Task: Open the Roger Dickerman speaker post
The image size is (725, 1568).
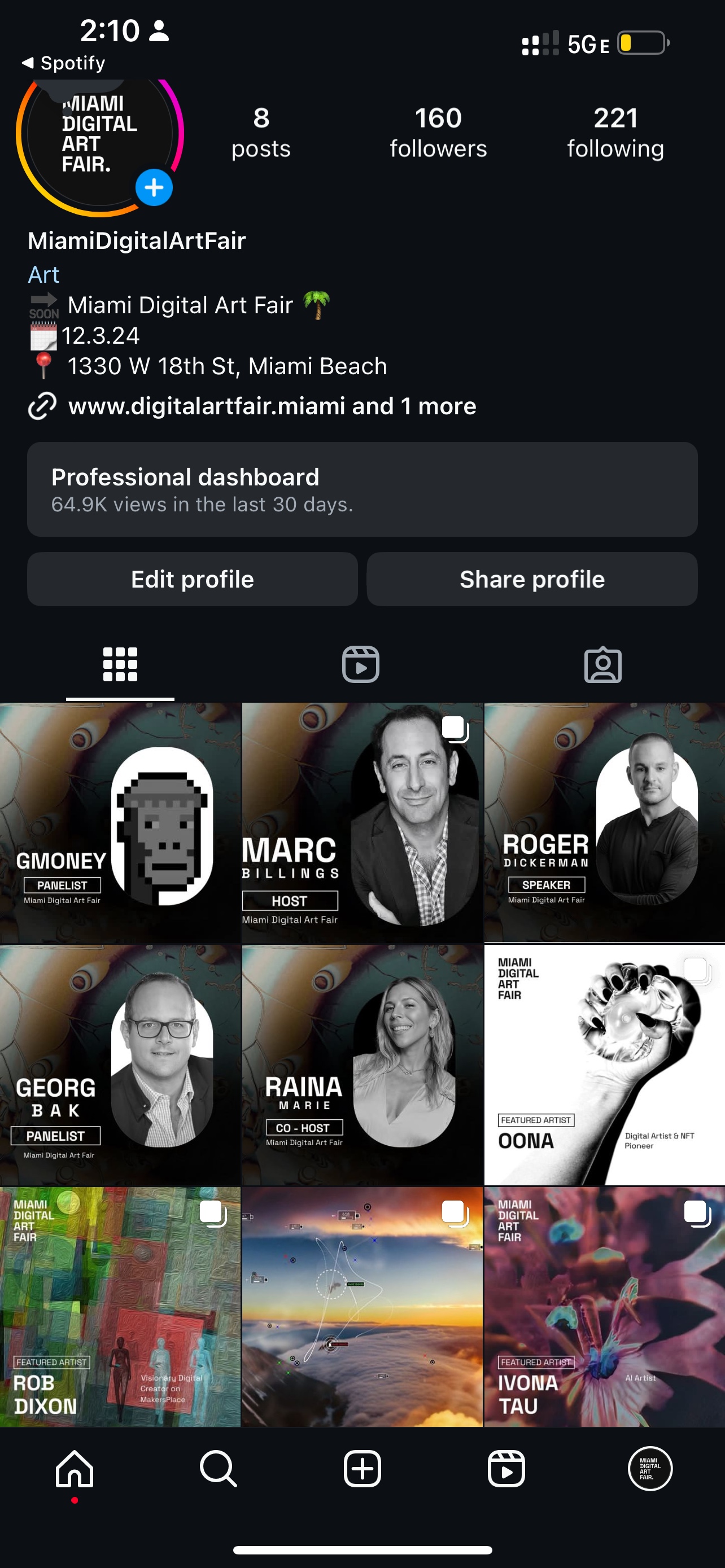Action: tap(604, 823)
